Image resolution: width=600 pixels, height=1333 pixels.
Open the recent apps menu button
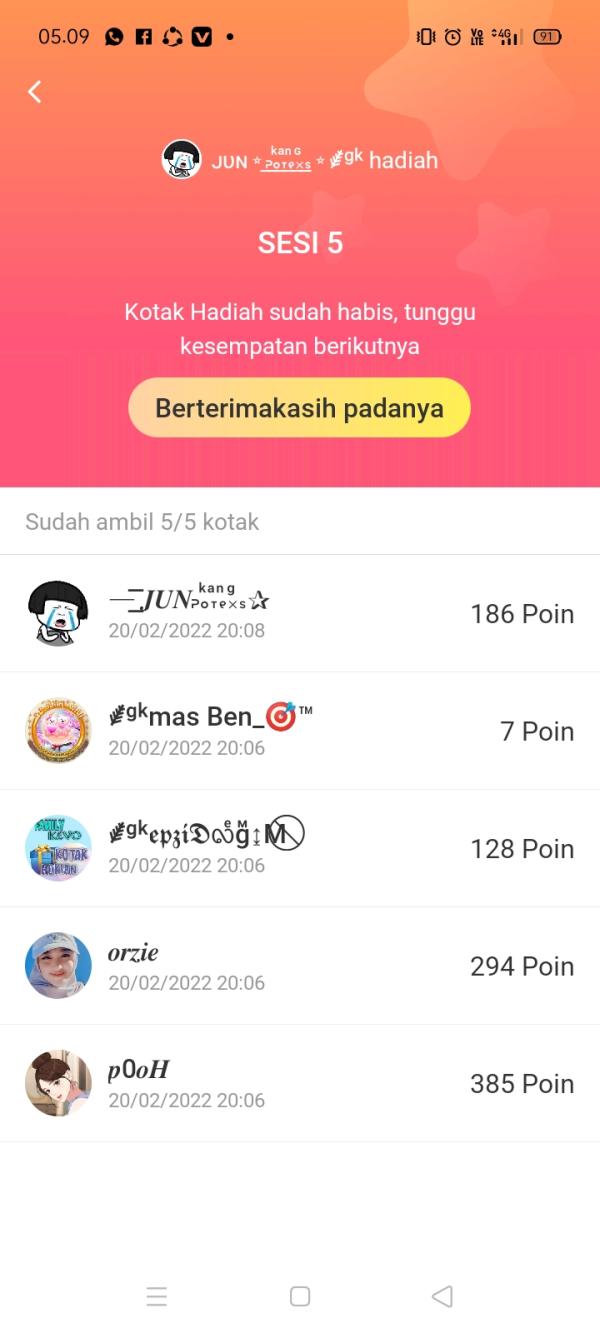157,1297
